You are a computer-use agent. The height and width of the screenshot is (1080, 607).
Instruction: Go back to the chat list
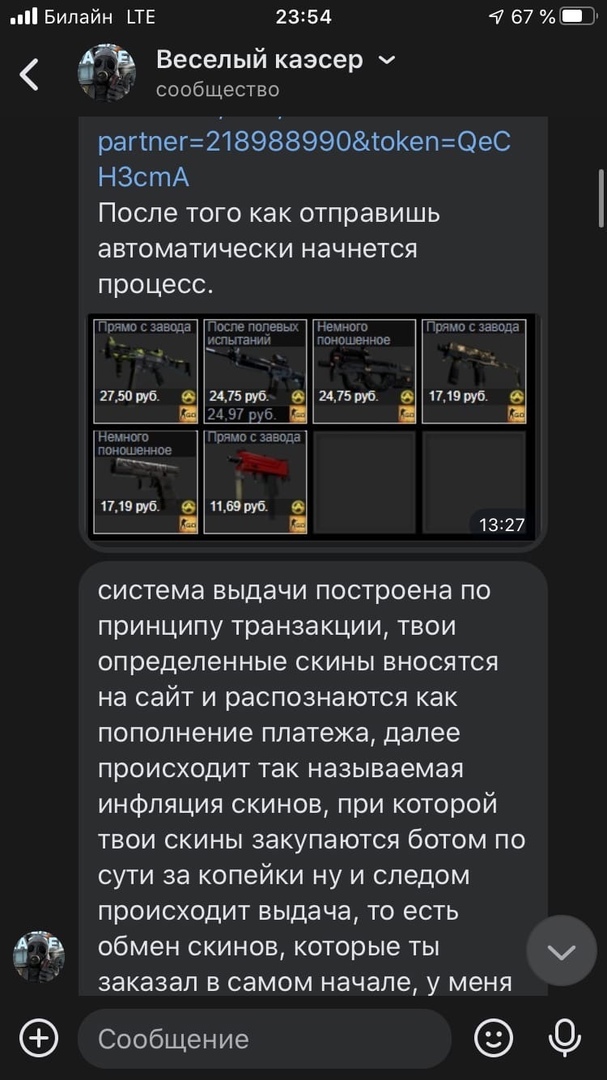30,74
